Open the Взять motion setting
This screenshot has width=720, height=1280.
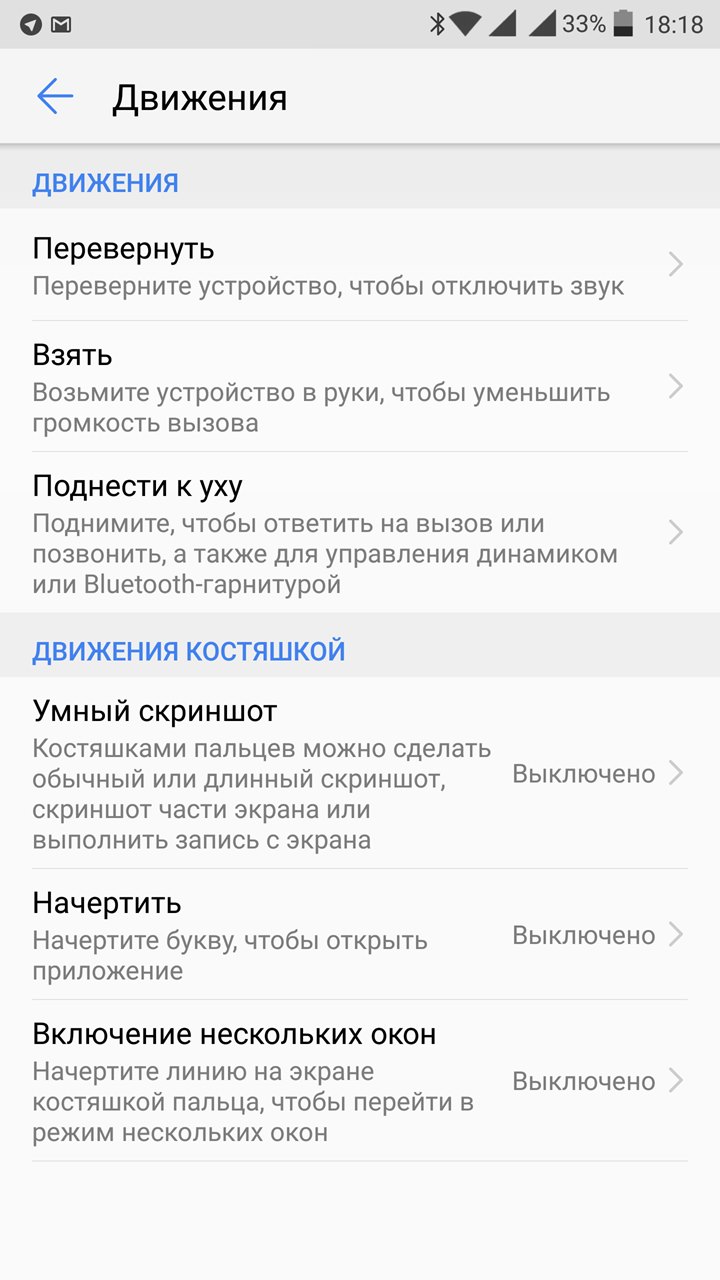click(x=360, y=387)
